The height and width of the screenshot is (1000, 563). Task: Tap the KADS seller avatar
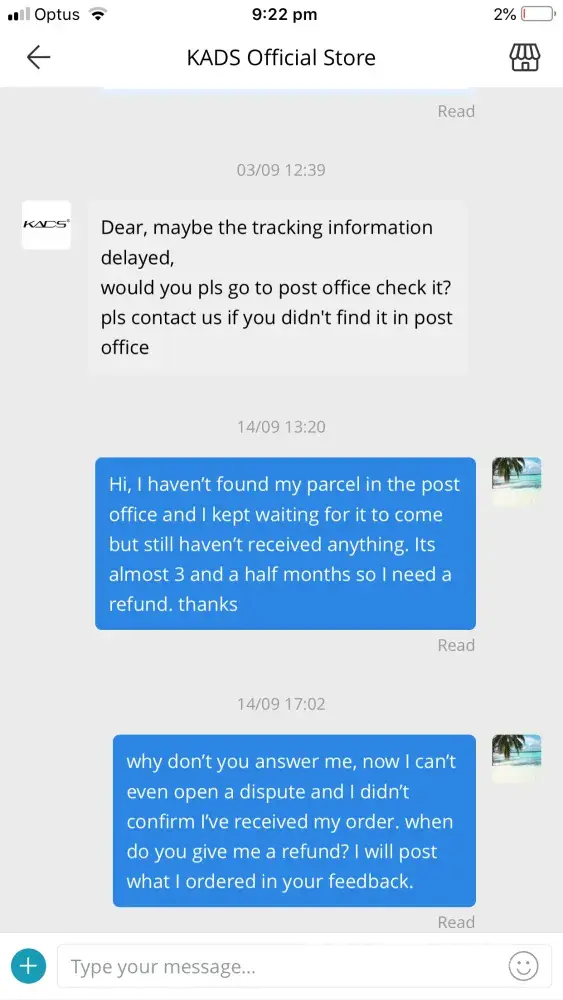pyautogui.click(x=46, y=224)
